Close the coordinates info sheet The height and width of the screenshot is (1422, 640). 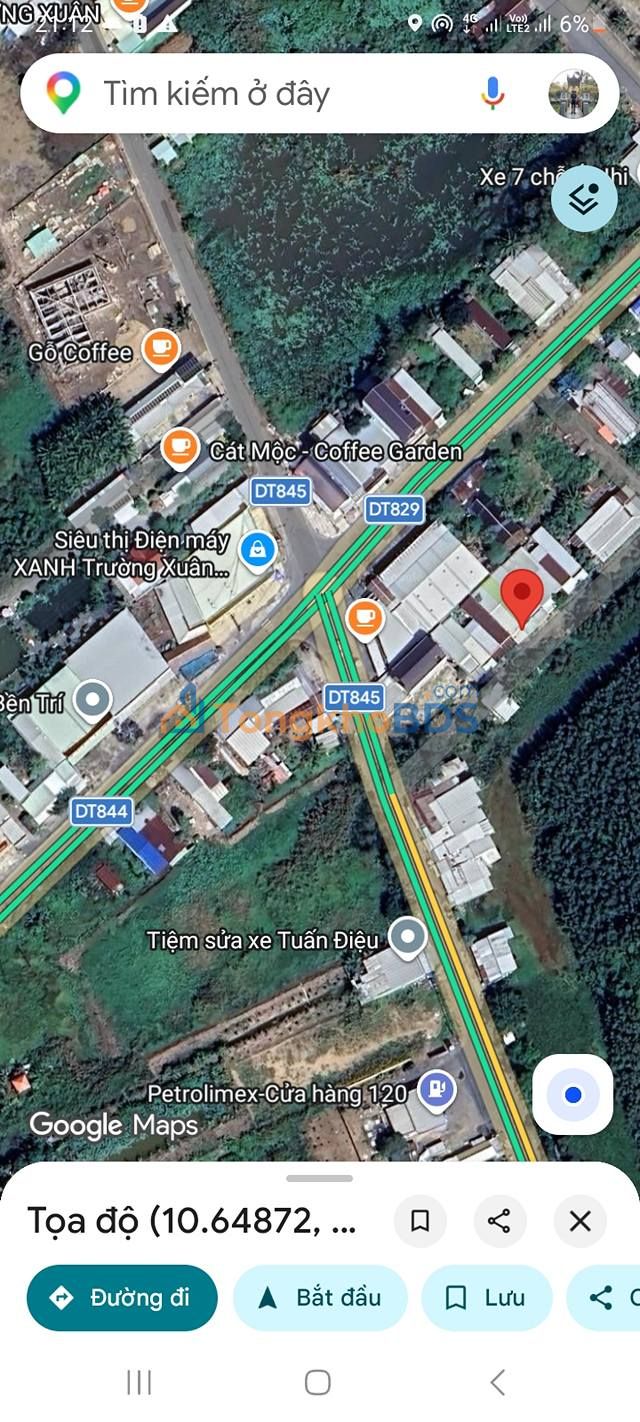coord(580,1221)
